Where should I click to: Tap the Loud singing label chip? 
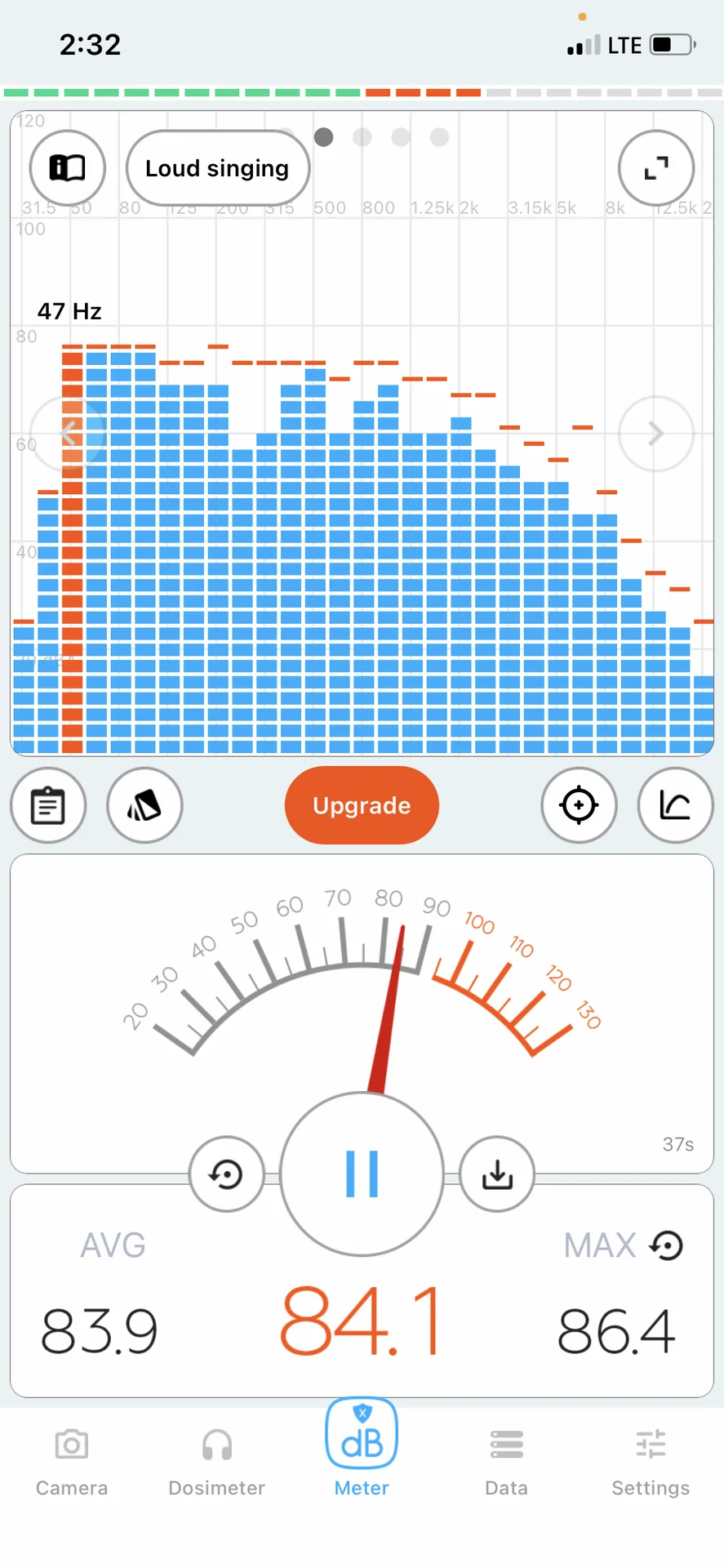[x=217, y=168]
